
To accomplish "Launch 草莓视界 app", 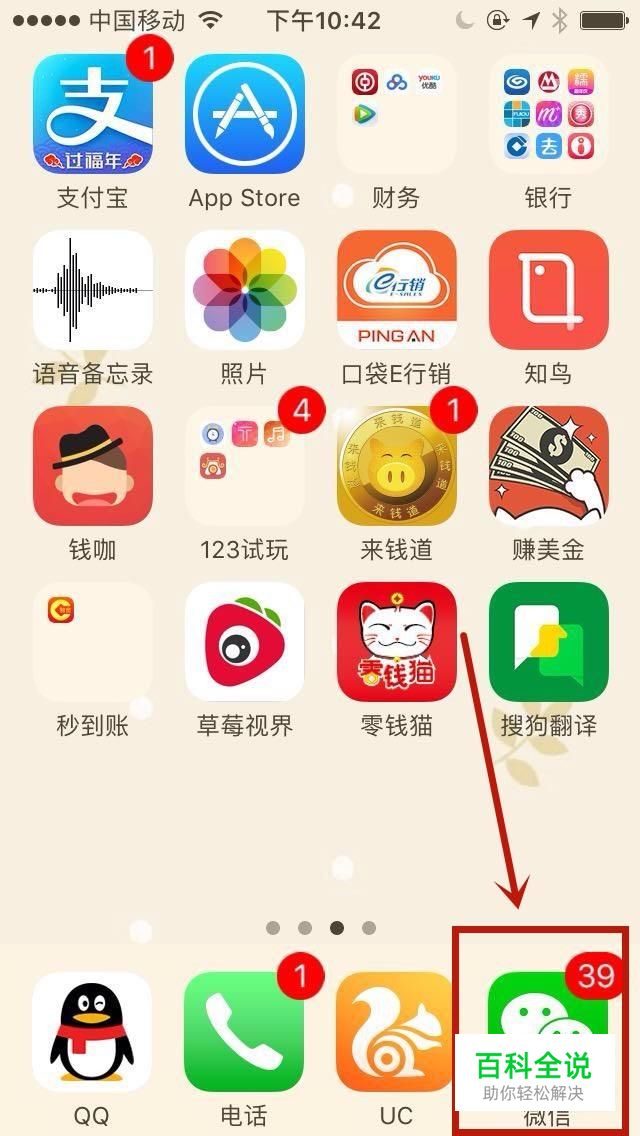I will 245,642.
